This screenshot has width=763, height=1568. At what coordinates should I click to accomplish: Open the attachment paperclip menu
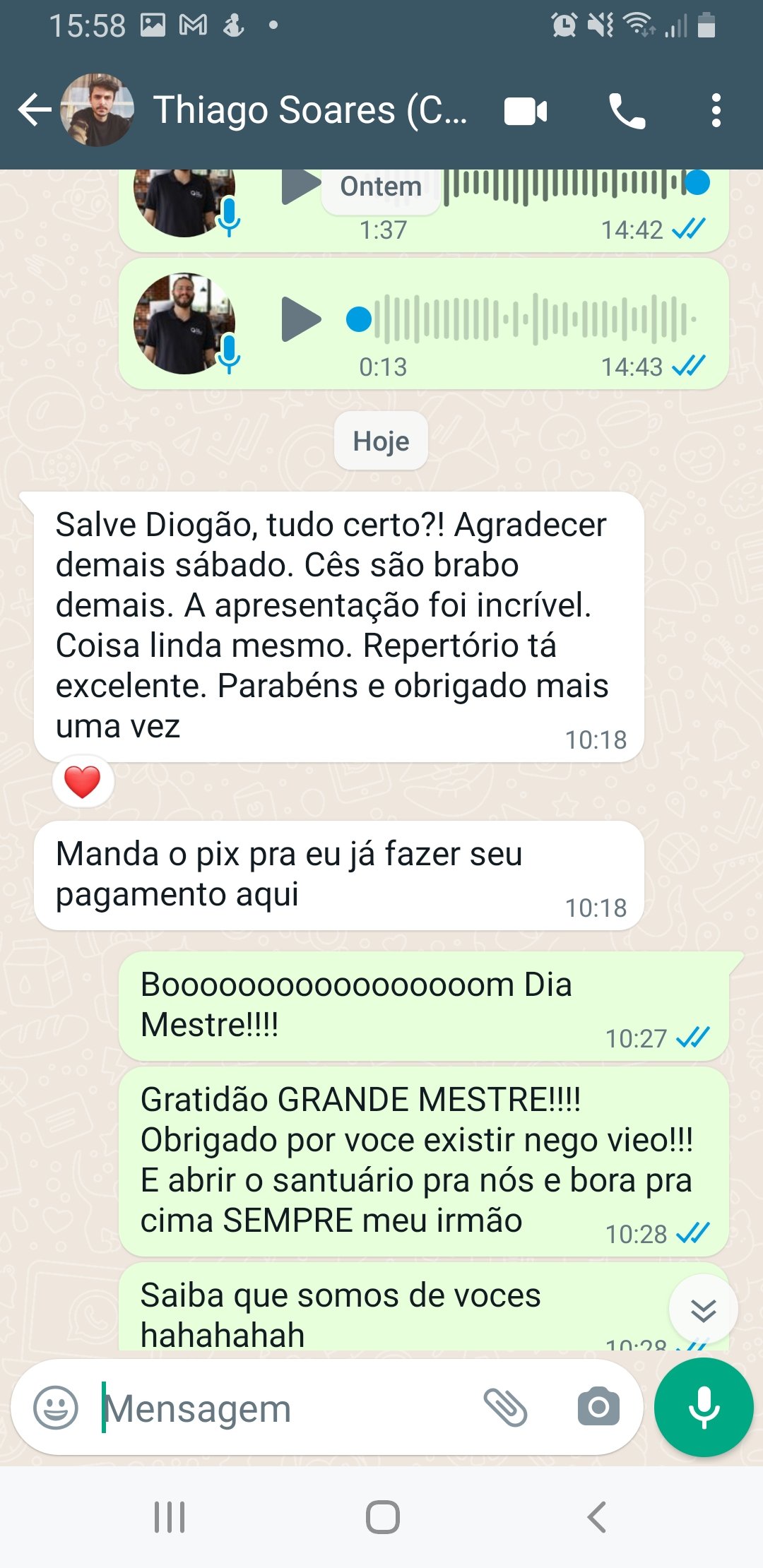pyautogui.click(x=506, y=1408)
